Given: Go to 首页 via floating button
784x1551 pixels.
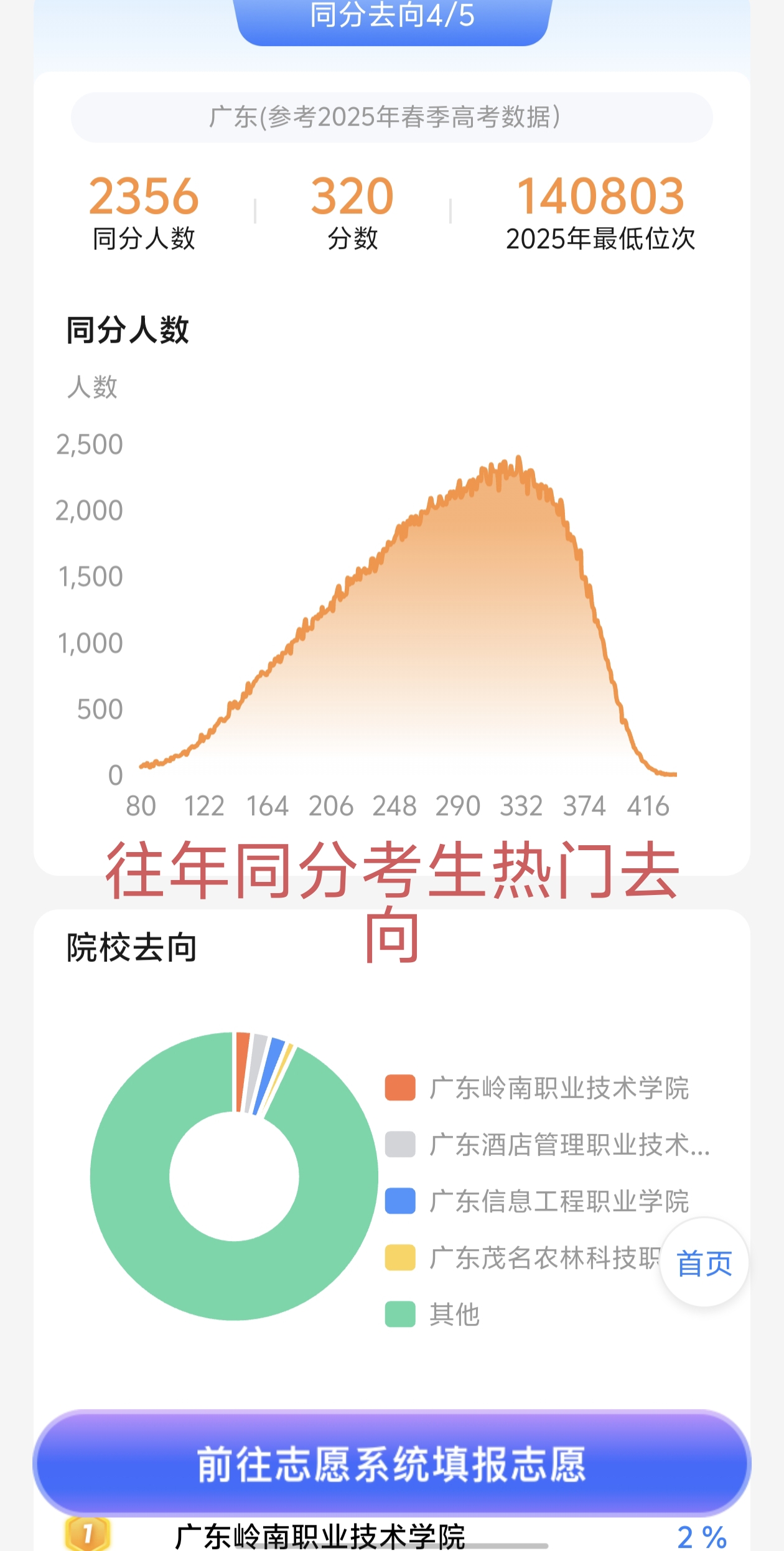Looking at the screenshot, I should 704,1262.
